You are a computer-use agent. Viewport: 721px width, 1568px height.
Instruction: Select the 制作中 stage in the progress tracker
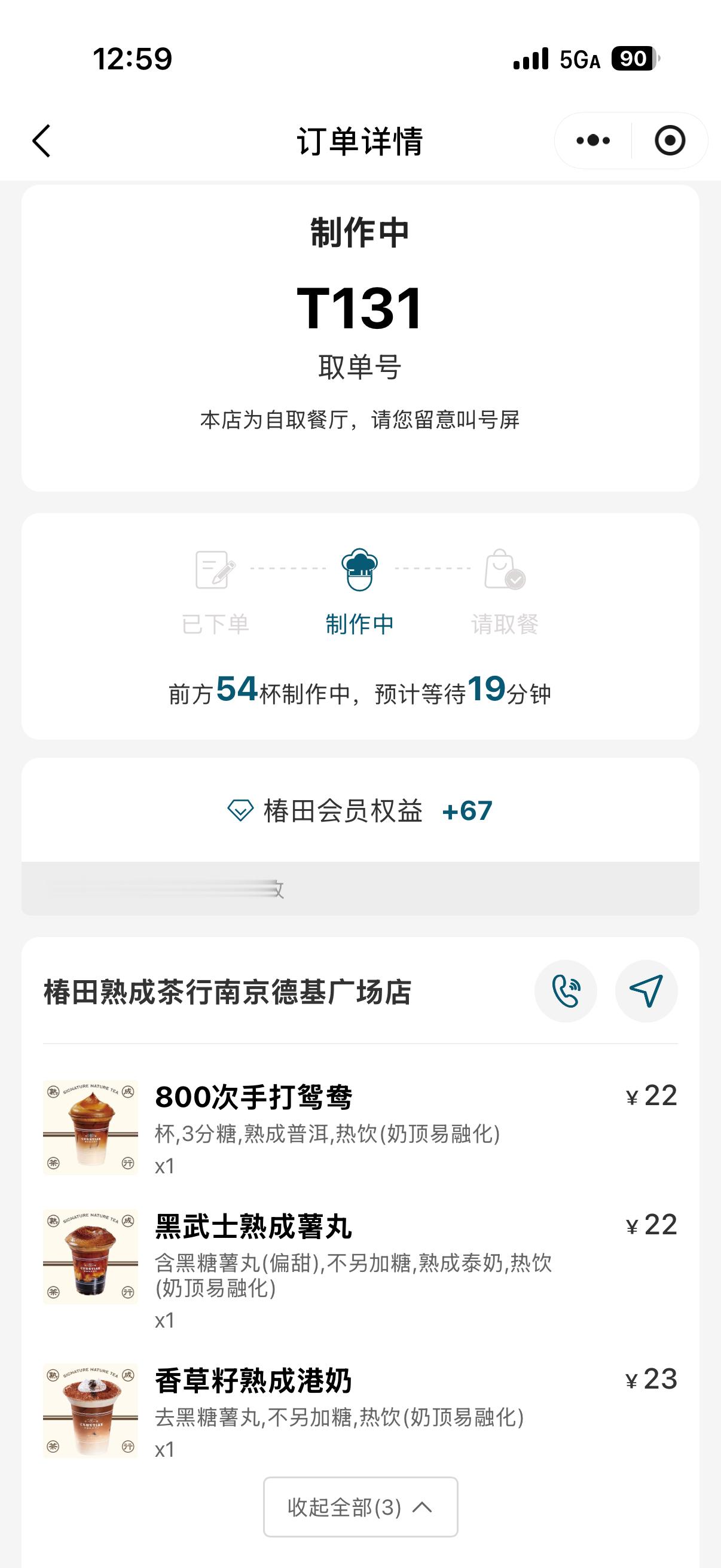361,622
